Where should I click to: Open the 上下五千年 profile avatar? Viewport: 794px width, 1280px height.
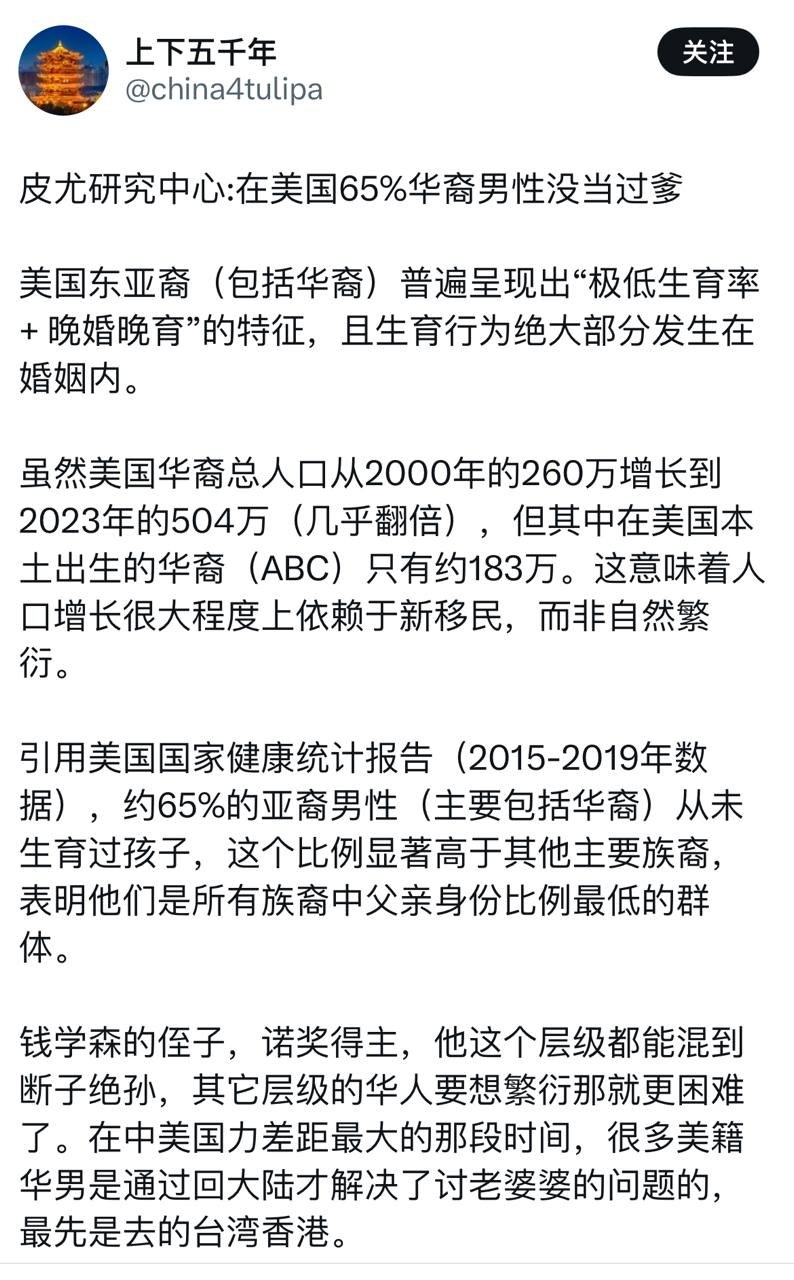(x=64, y=70)
